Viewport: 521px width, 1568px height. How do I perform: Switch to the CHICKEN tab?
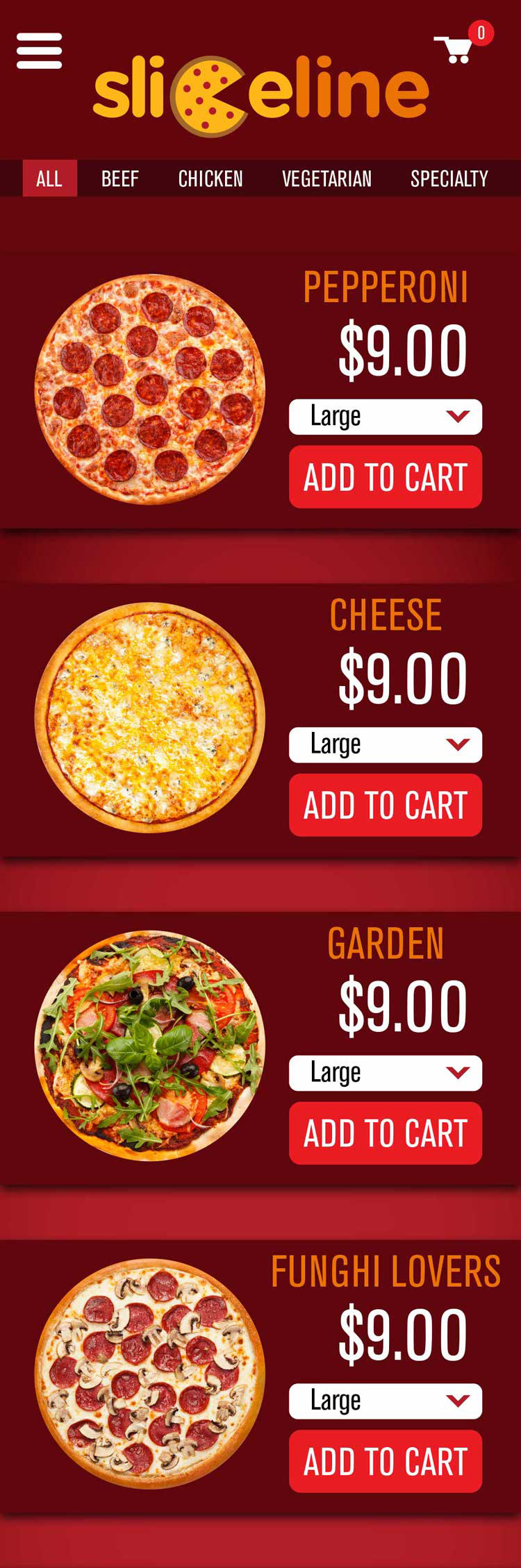pyautogui.click(x=210, y=178)
